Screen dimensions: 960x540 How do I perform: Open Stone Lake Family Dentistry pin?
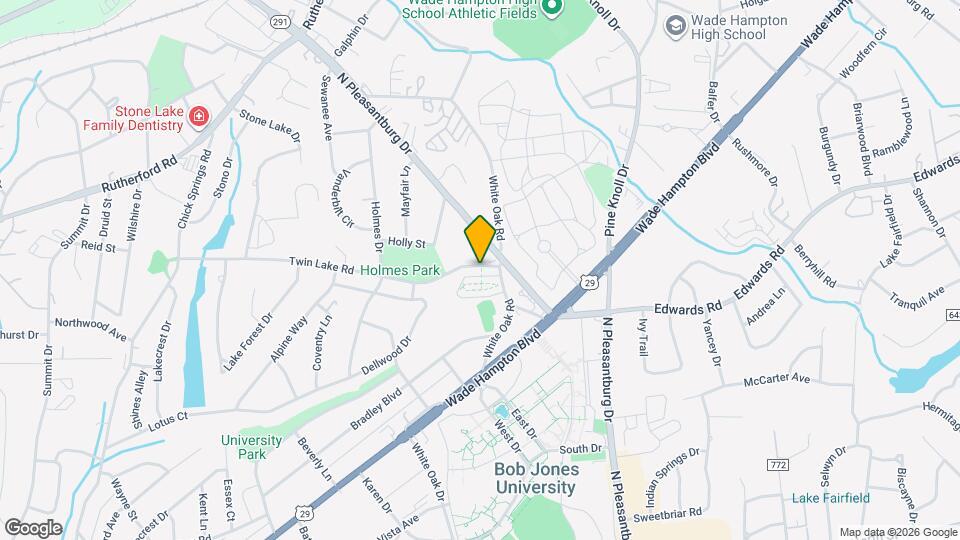199,117
